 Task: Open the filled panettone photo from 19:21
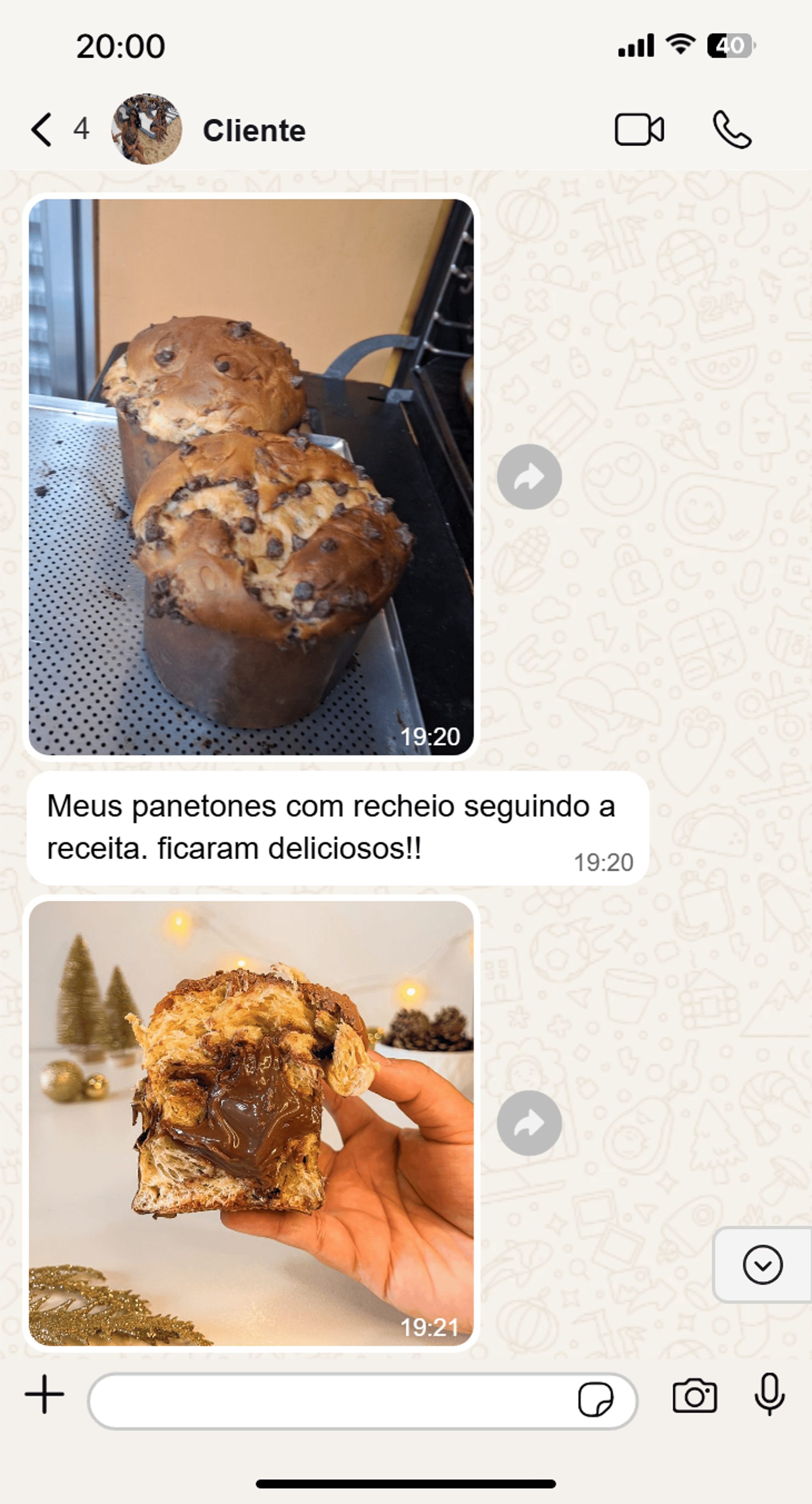[251, 1123]
